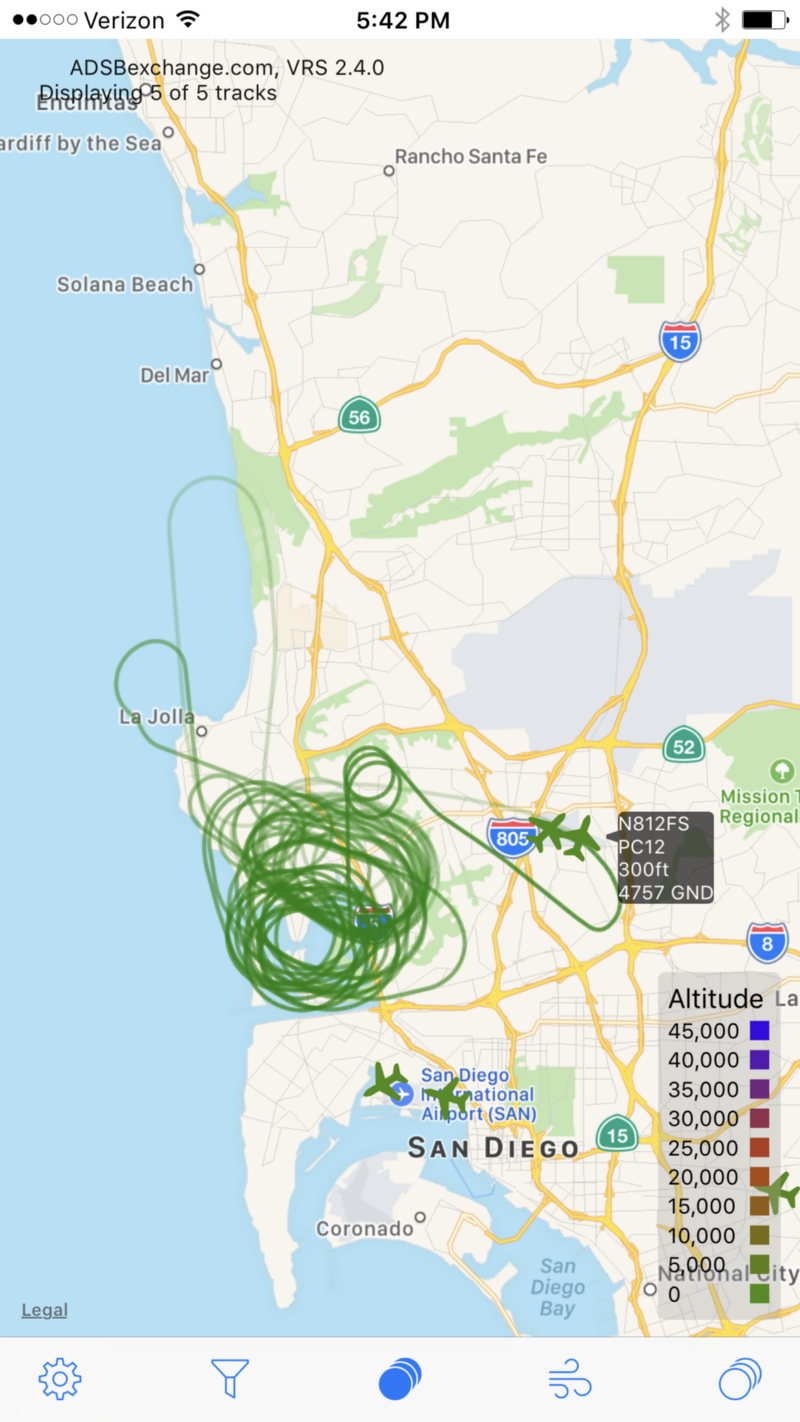The image size is (800, 1422).
Task: Tap the N812FS PC12 aircraft callout
Action: click(665, 858)
